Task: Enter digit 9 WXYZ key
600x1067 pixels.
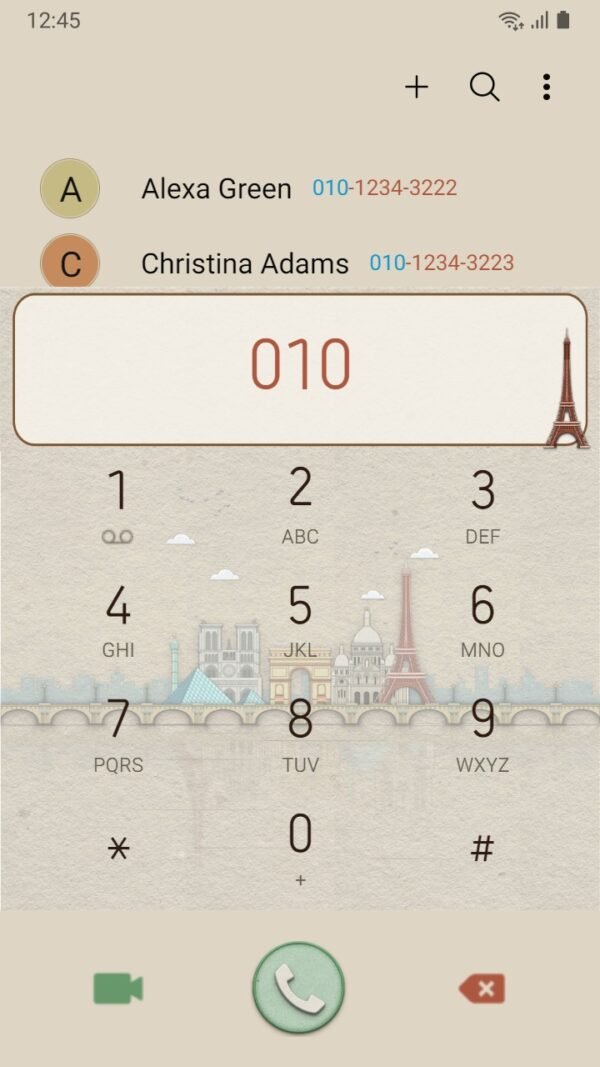Action: point(482,735)
